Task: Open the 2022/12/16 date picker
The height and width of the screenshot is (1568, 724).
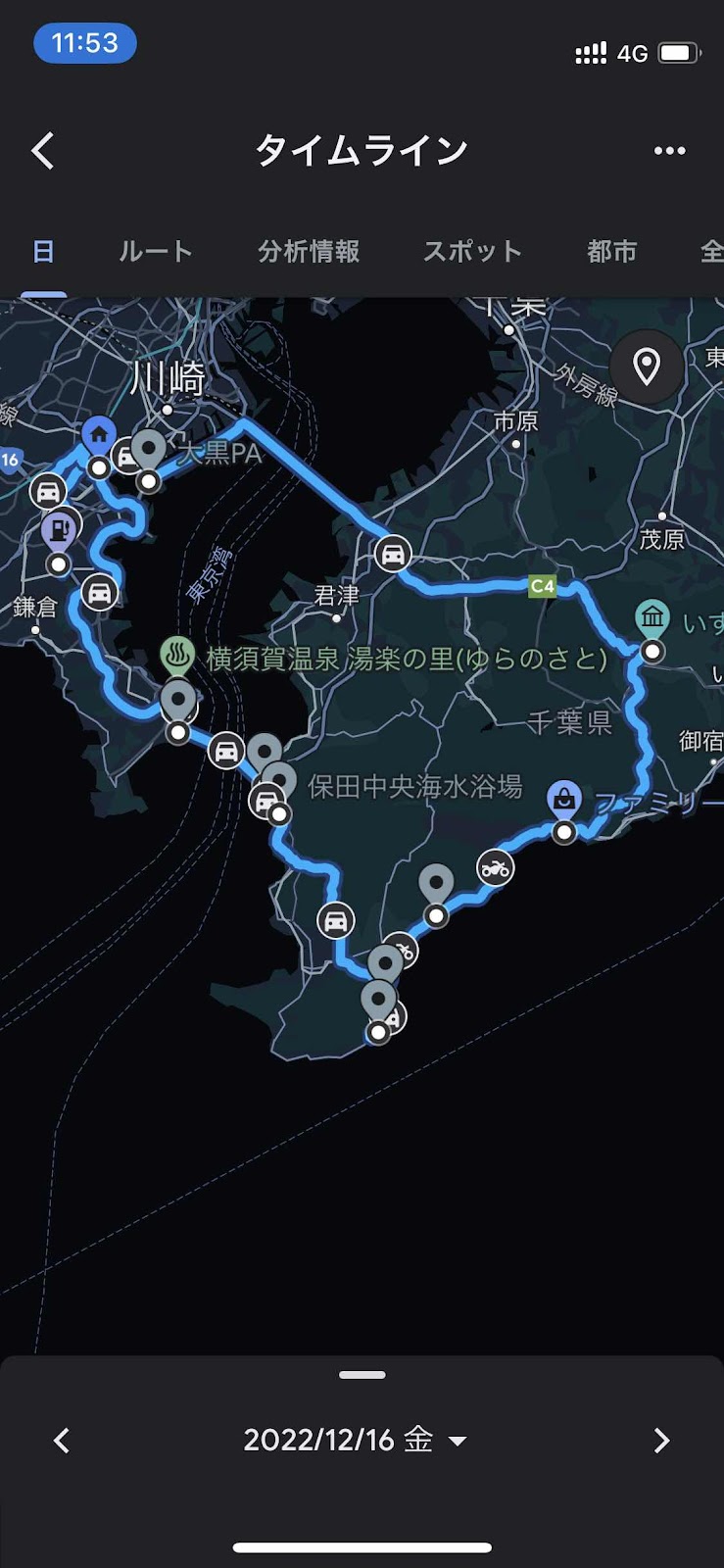Action: click(x=355, y=1441)
